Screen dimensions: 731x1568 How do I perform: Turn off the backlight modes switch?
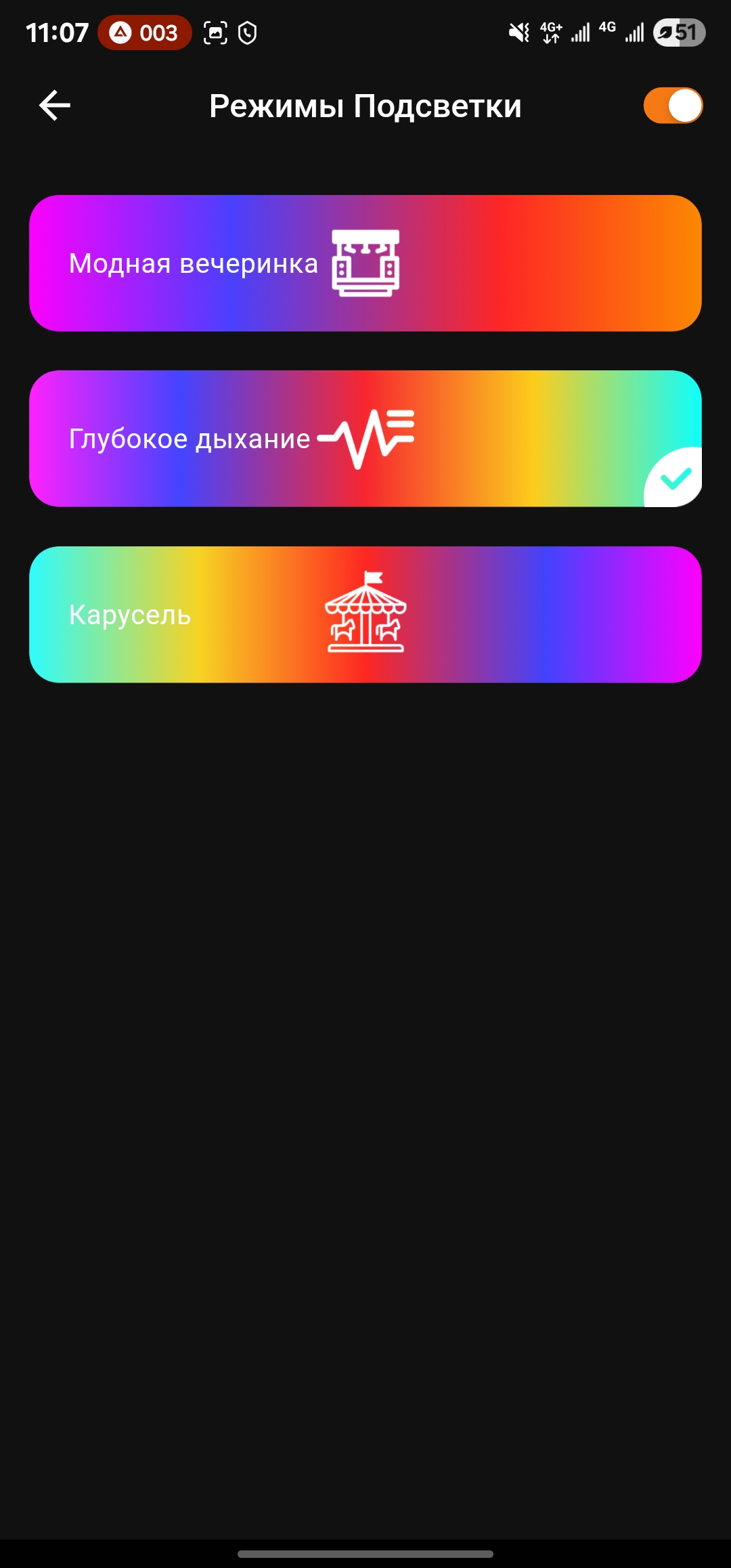tap(673, 106)
